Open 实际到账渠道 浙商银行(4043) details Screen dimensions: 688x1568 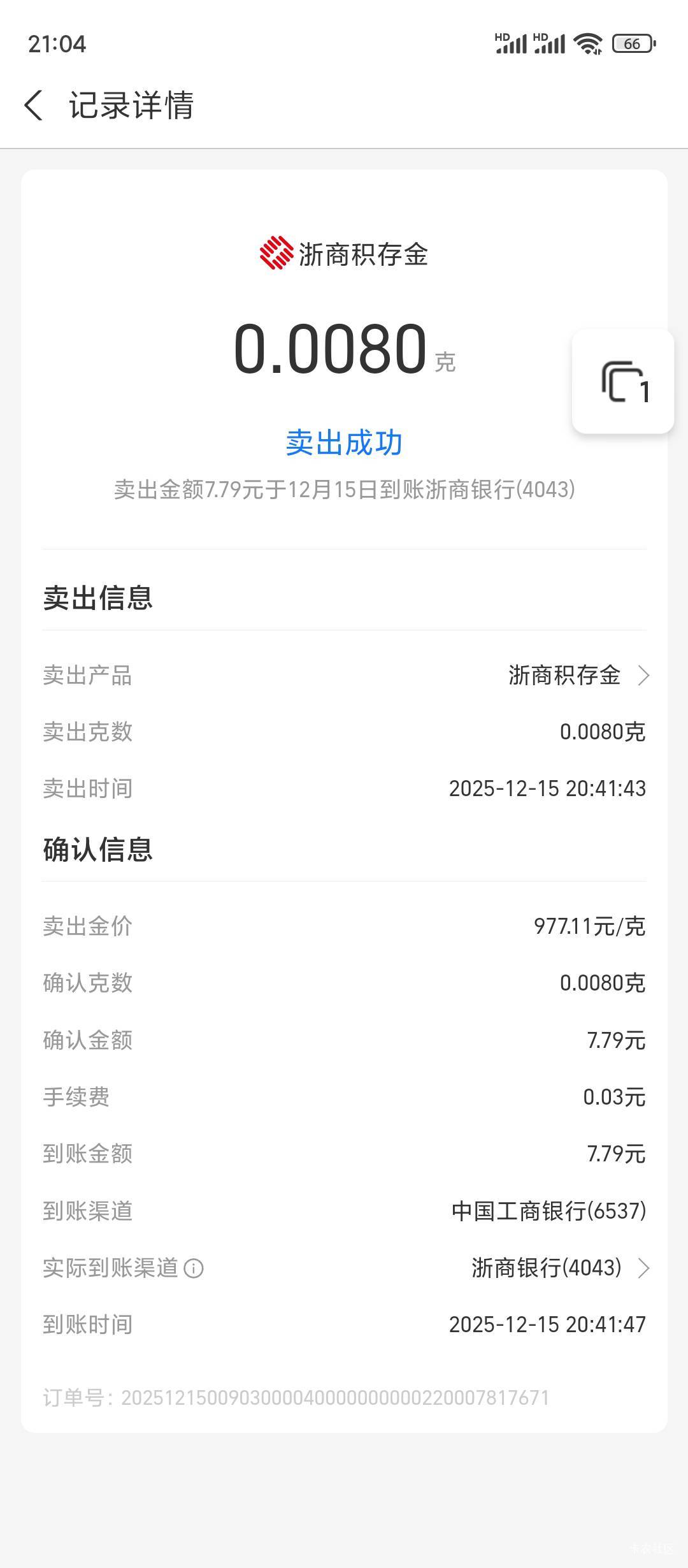click(344, 1268)
